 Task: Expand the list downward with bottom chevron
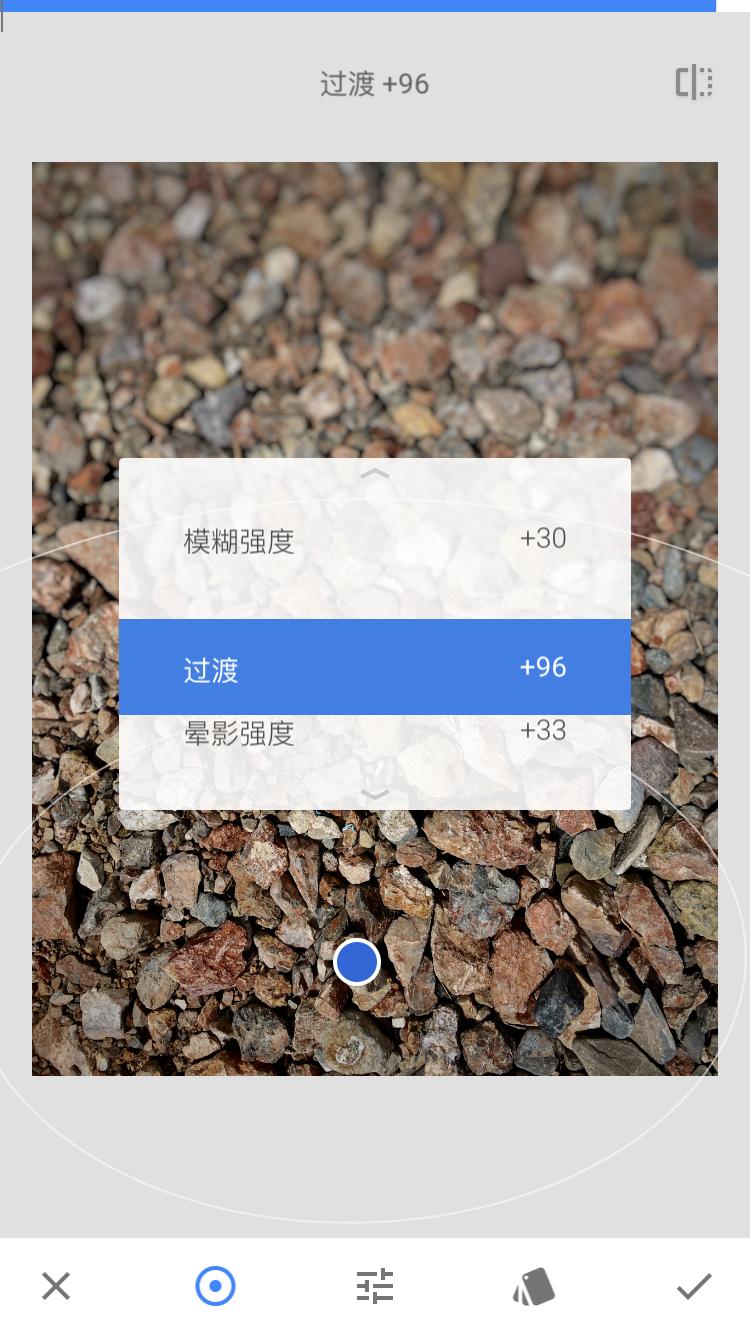click(x=375, y=795)
